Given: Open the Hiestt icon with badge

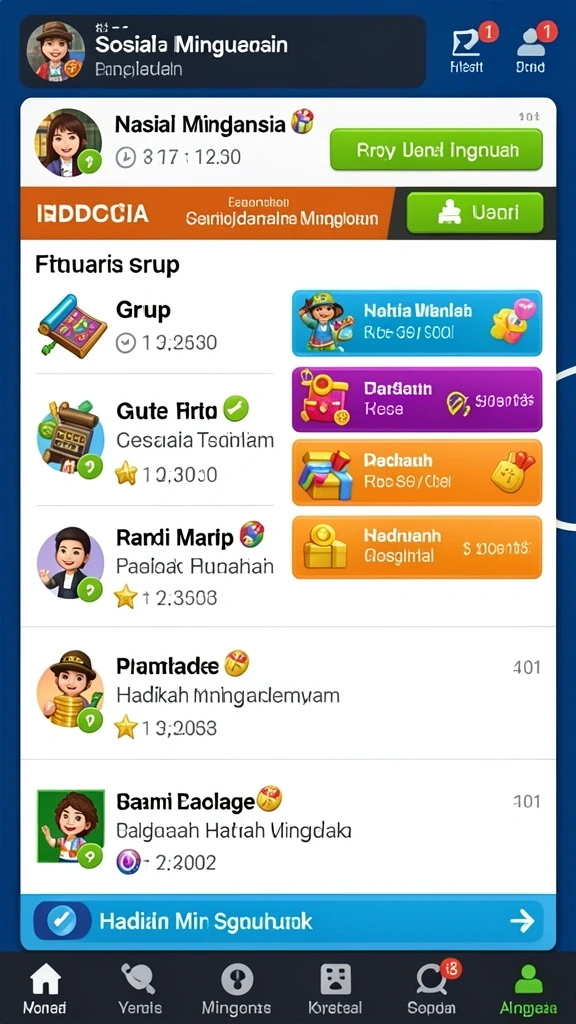Looking at the screenshot, I should tap(467, 49).
